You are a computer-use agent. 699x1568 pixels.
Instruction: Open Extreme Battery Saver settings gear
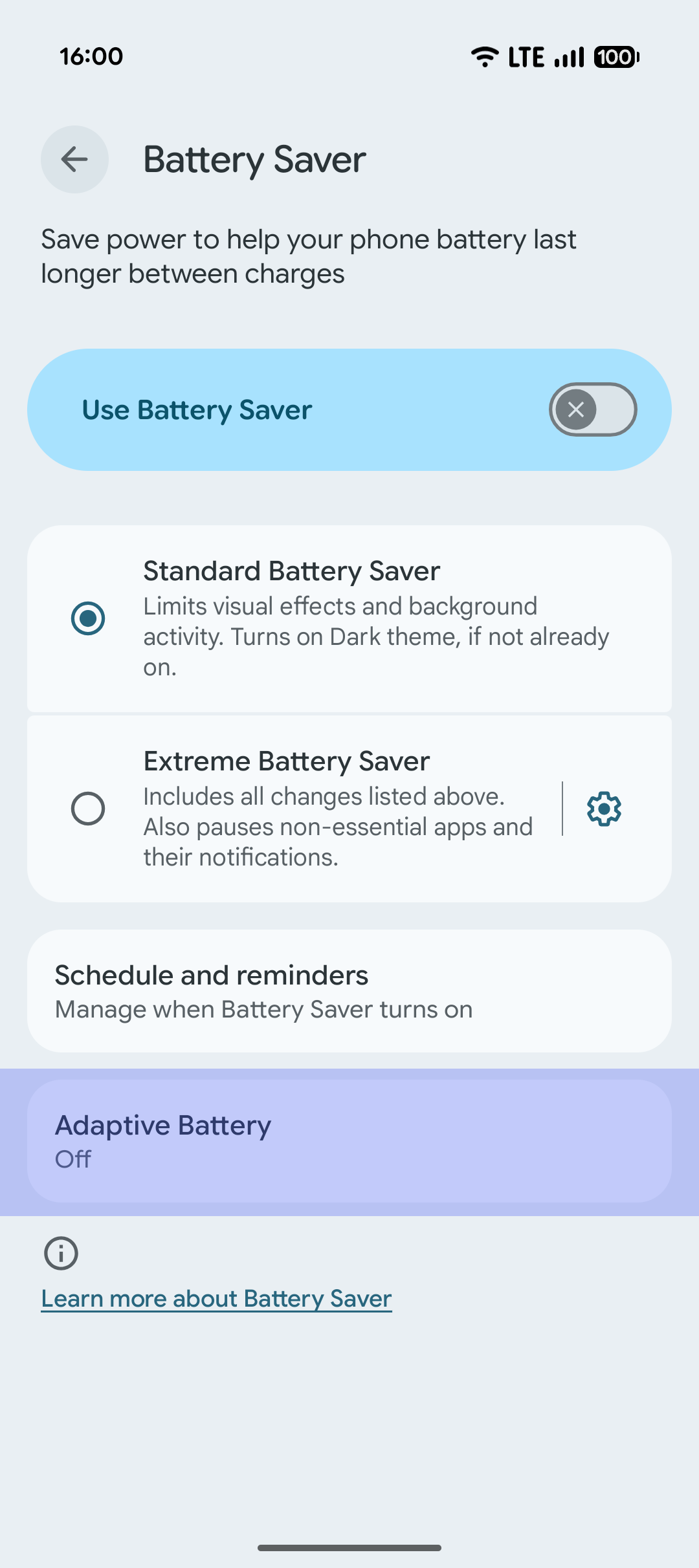604,809
